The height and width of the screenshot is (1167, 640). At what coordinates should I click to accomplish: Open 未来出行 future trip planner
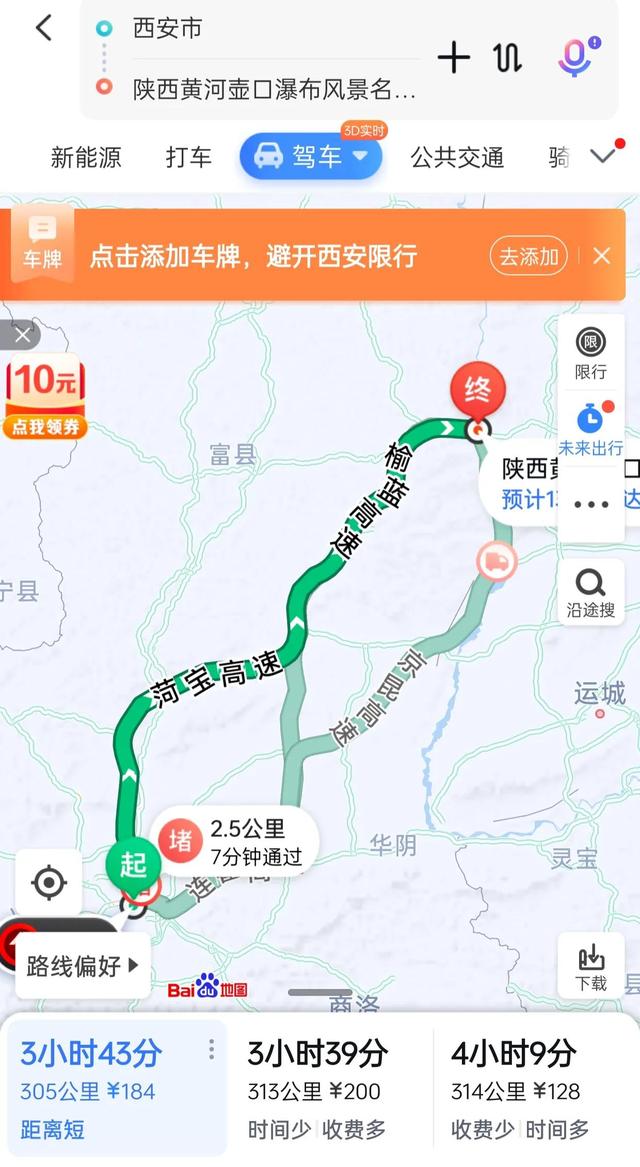(591, 428)
